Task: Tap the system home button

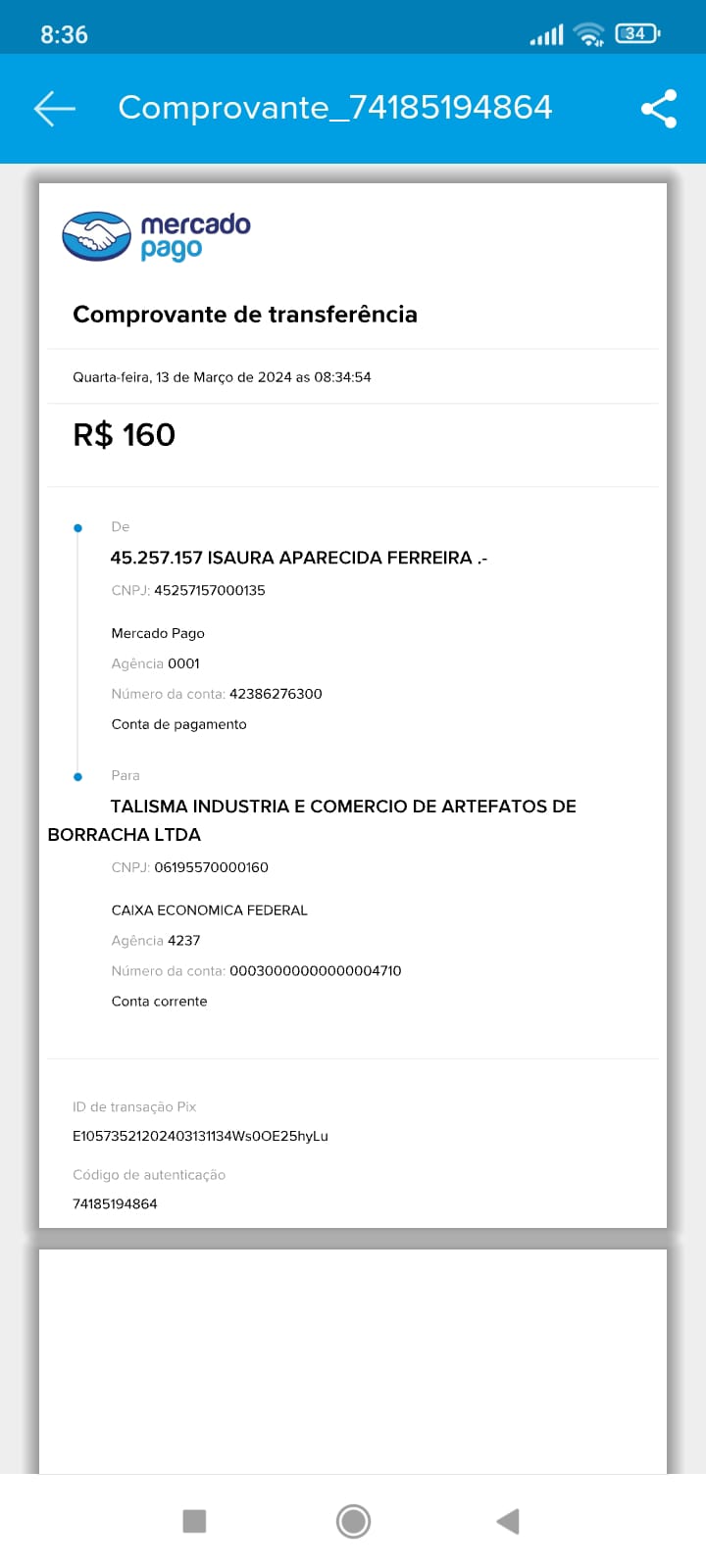Action: click(x=353, y=1521)
